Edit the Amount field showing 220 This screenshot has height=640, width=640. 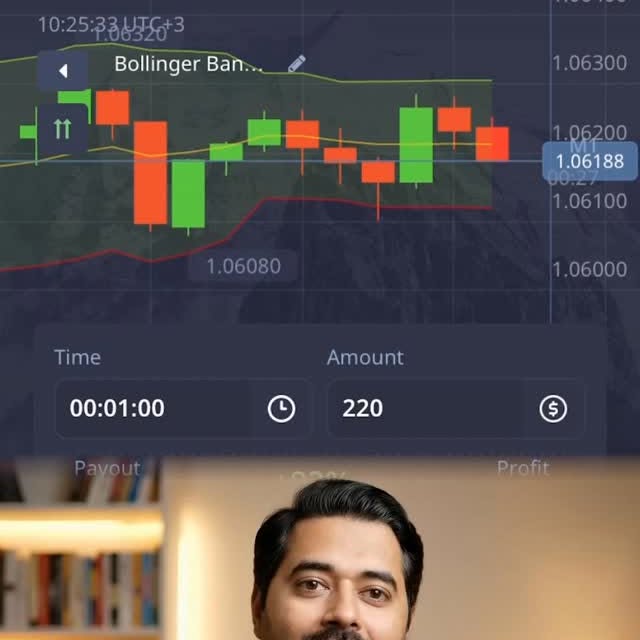[420, 408]
